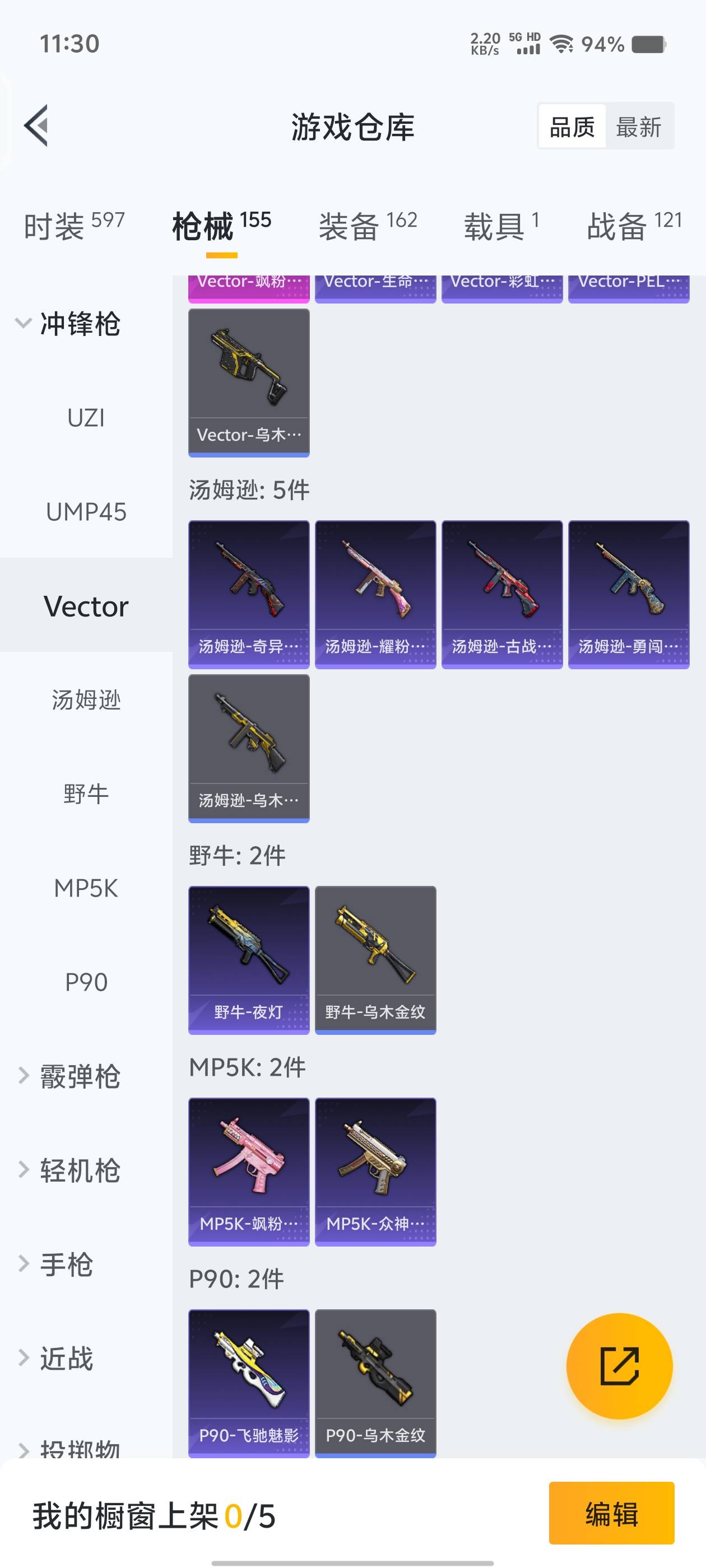Screen dimensions: 706x1568
Task: Open the 战备 tab
Action: [634, 226]
